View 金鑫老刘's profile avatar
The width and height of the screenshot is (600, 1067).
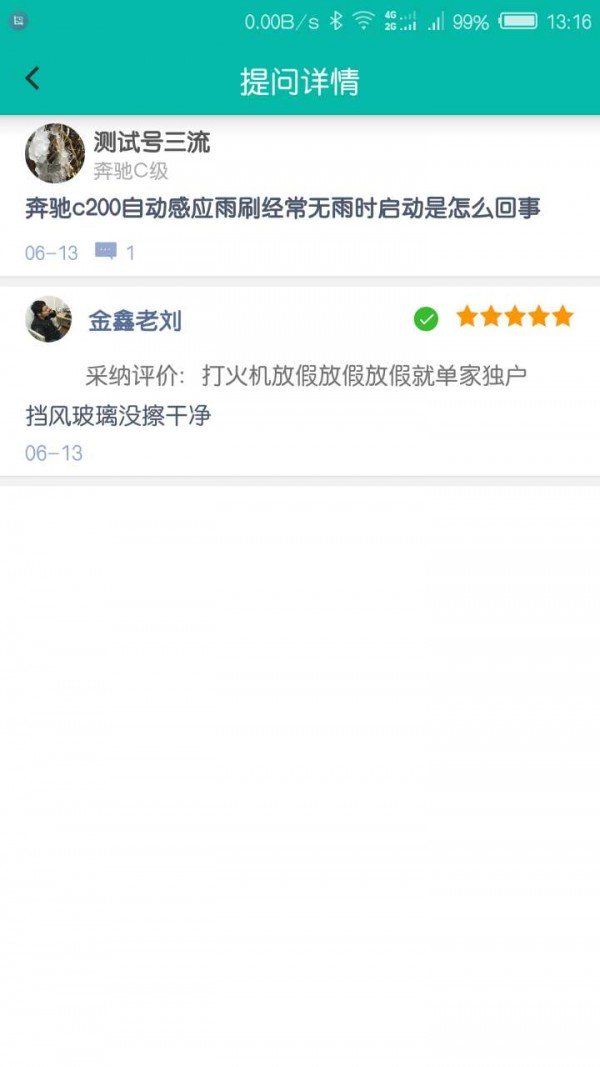[x=48, y=319]
